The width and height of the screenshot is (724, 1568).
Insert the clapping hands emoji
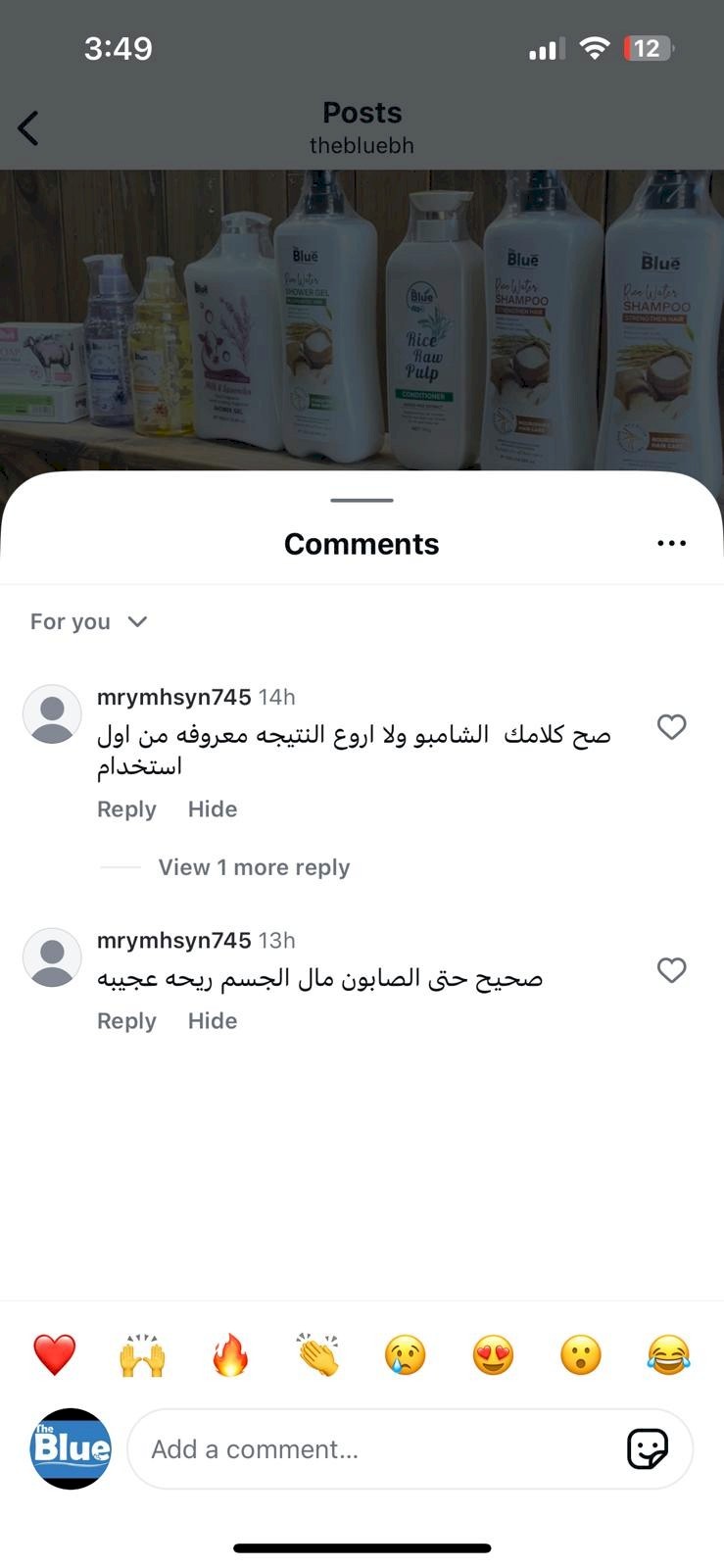pos(318,1355)
